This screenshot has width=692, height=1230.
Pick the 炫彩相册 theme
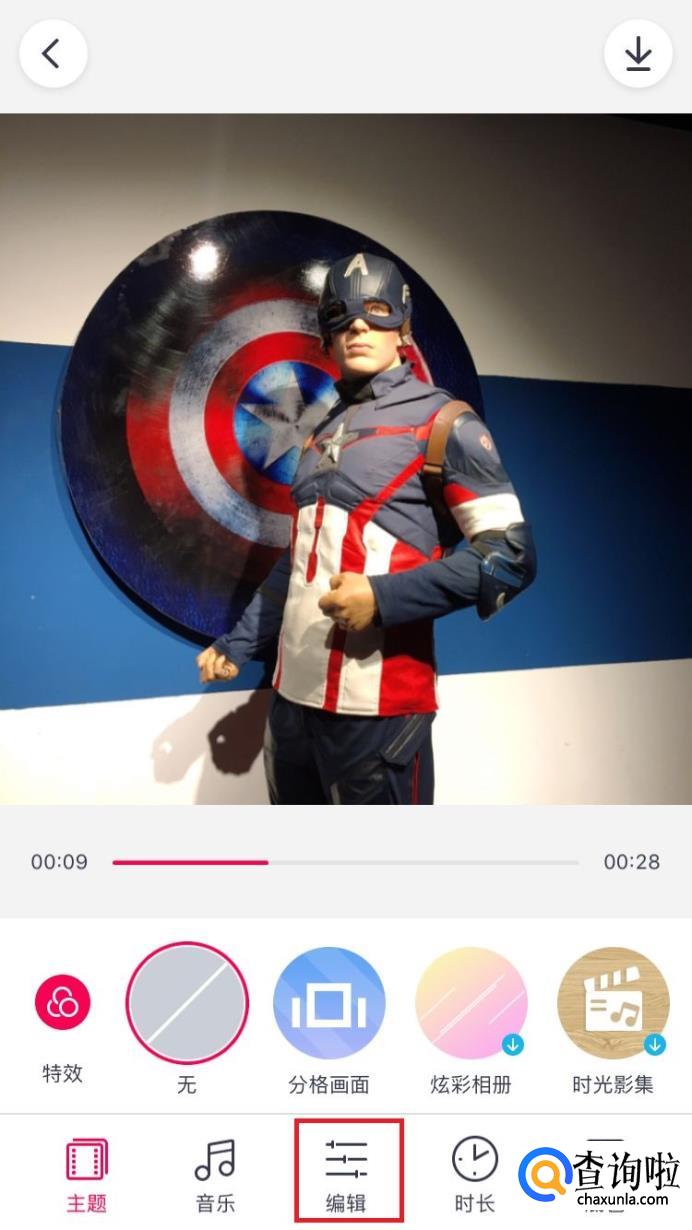pyautogui.click(x=471, y=1003)
